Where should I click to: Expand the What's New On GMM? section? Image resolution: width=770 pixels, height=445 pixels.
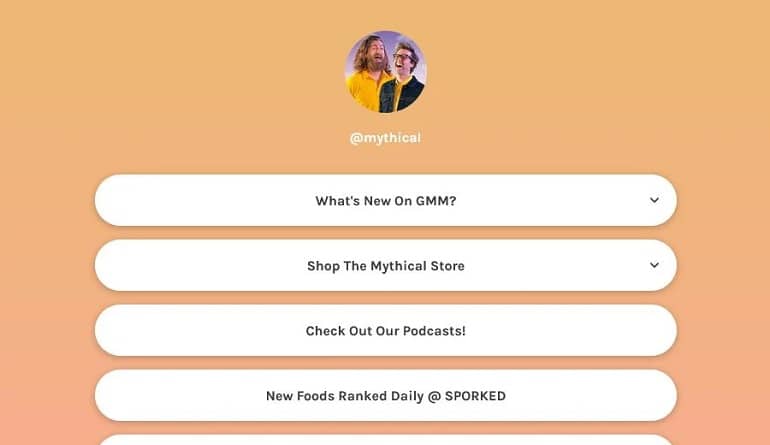click(654, 200)
